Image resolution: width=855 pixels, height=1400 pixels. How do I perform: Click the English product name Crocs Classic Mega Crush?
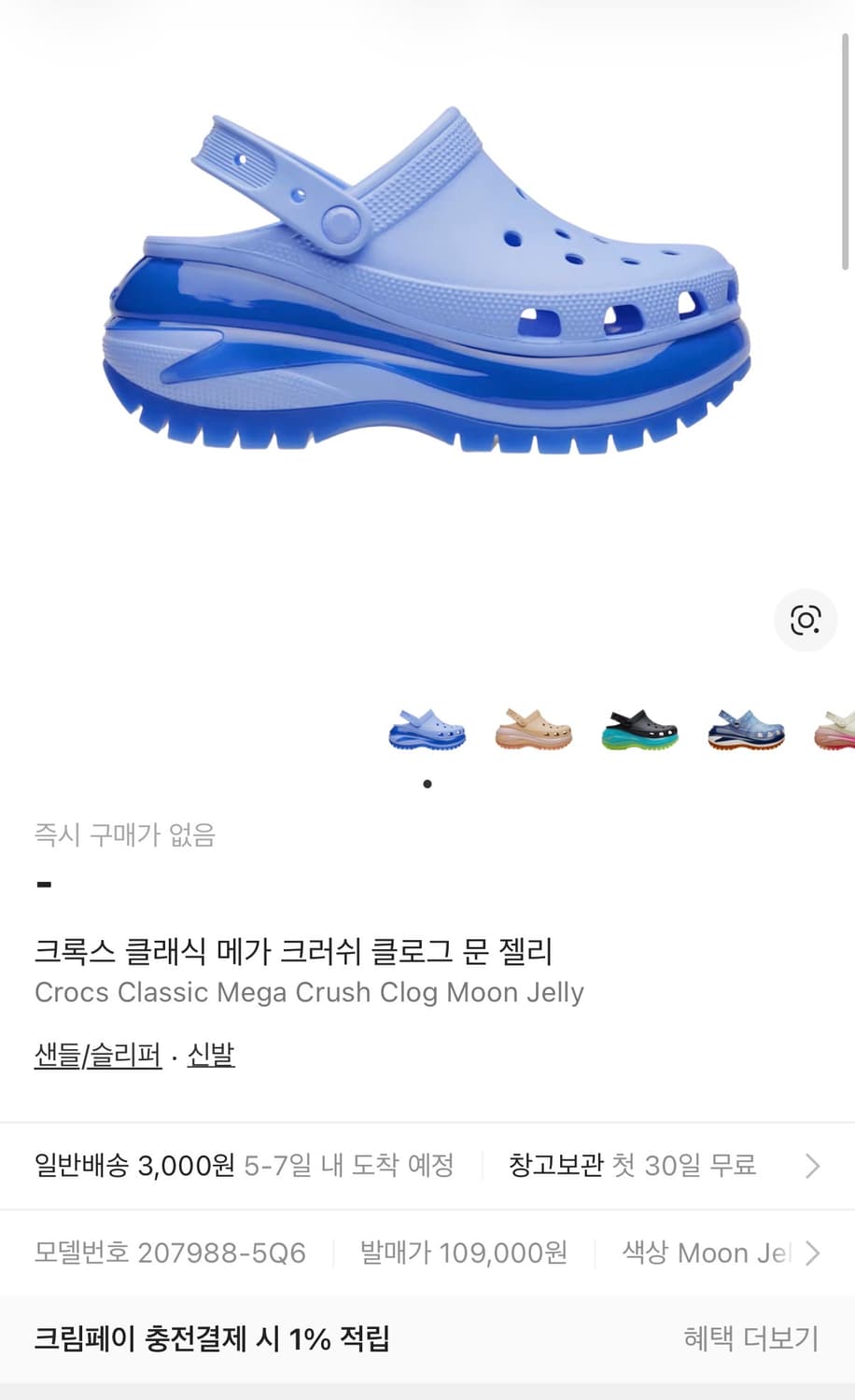tap(309, 992)
